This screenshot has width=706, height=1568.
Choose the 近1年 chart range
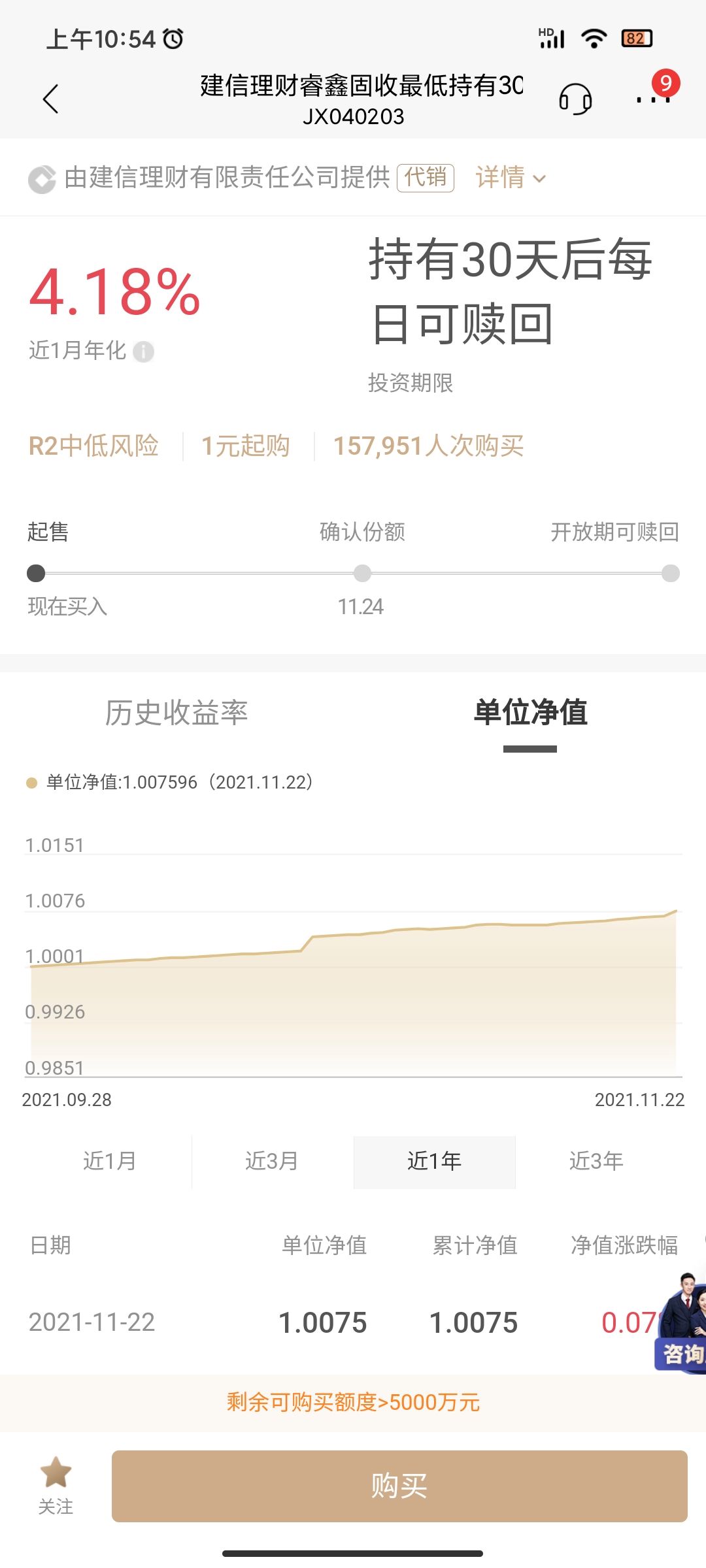pyautogui.click(x=434, y=1161)
